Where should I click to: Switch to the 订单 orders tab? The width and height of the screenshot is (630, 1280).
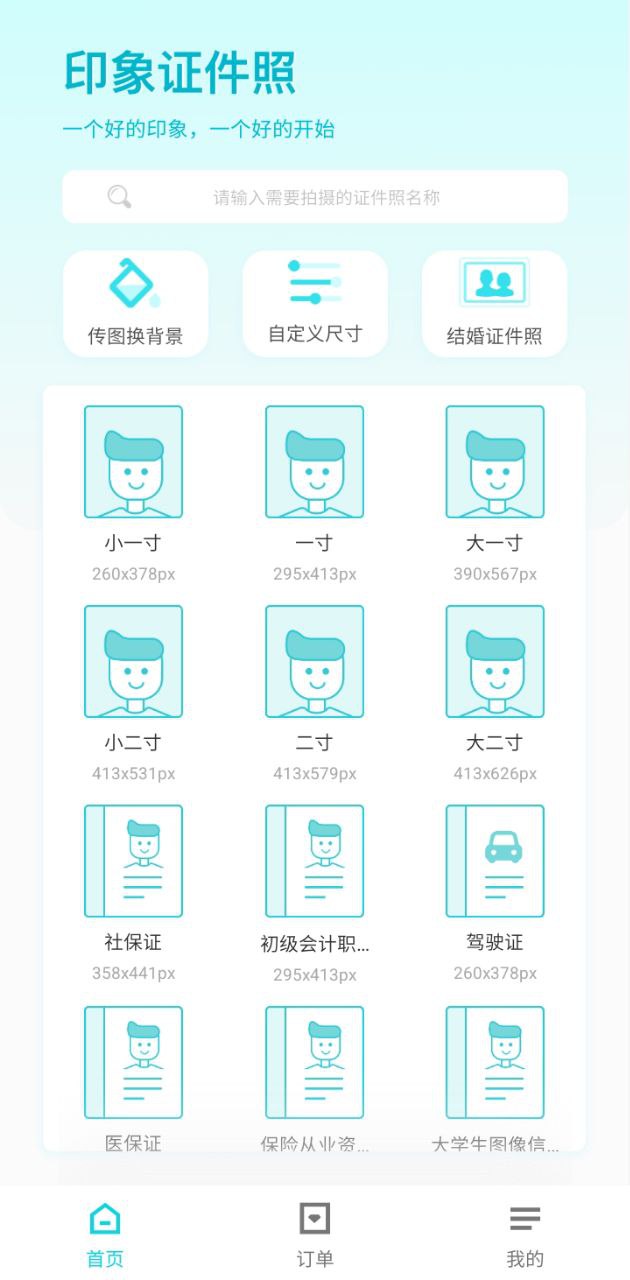tap(315, 1235)
